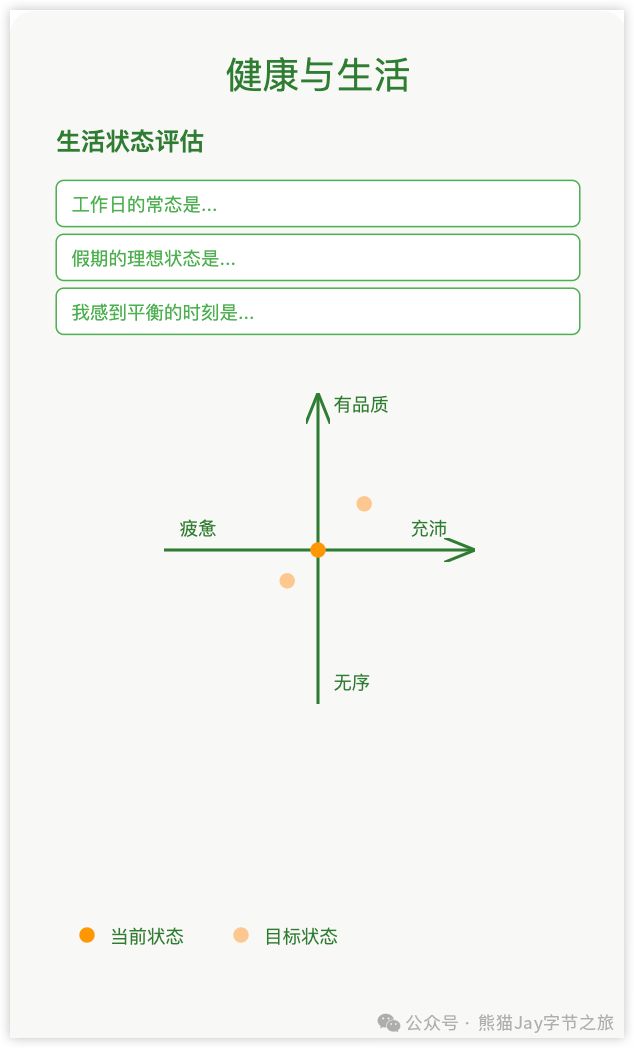
Task: Focus the '假期的理想状态是...' input
Action: 317,258
